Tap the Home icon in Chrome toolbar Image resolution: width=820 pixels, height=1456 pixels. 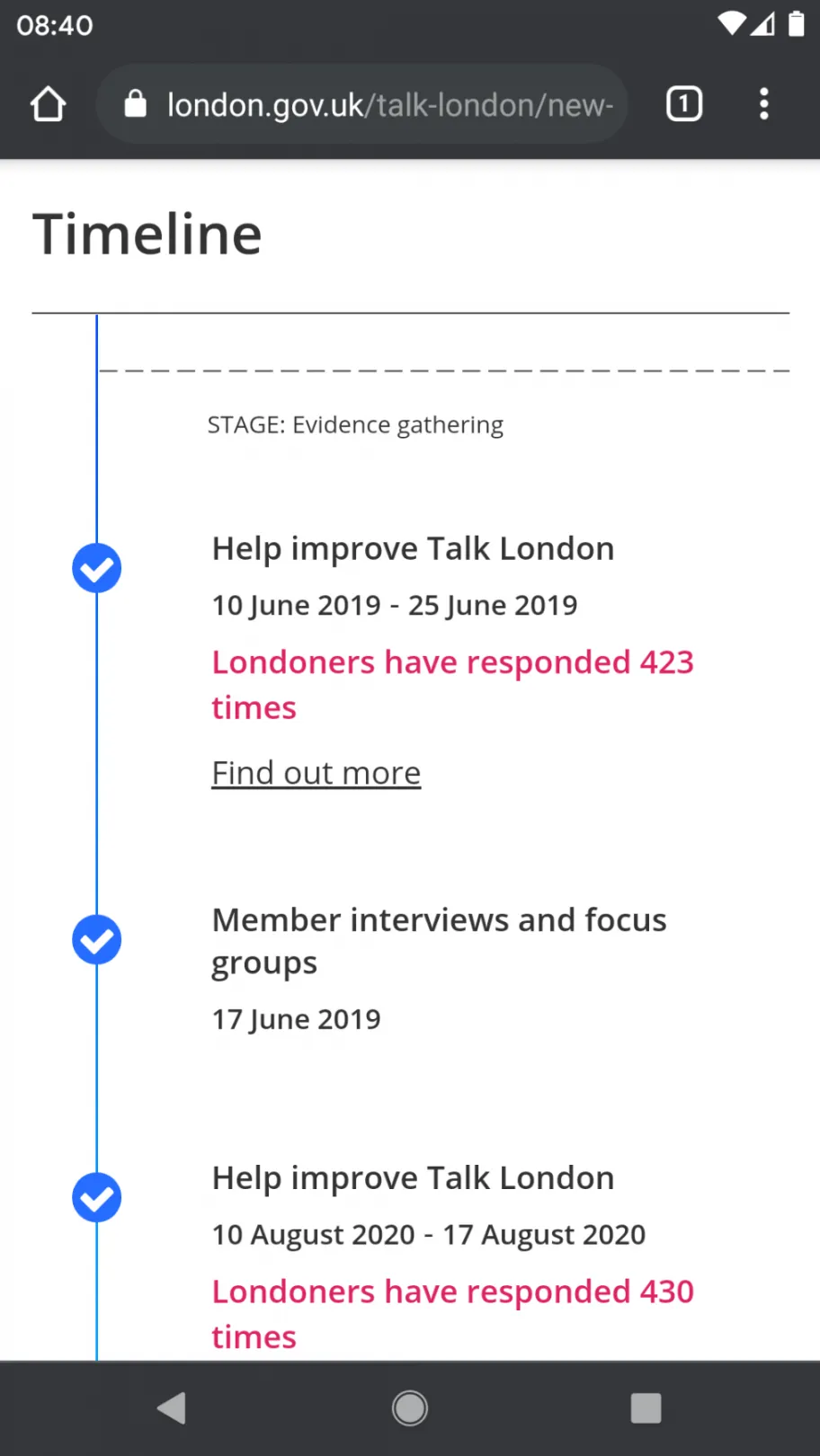48,104
